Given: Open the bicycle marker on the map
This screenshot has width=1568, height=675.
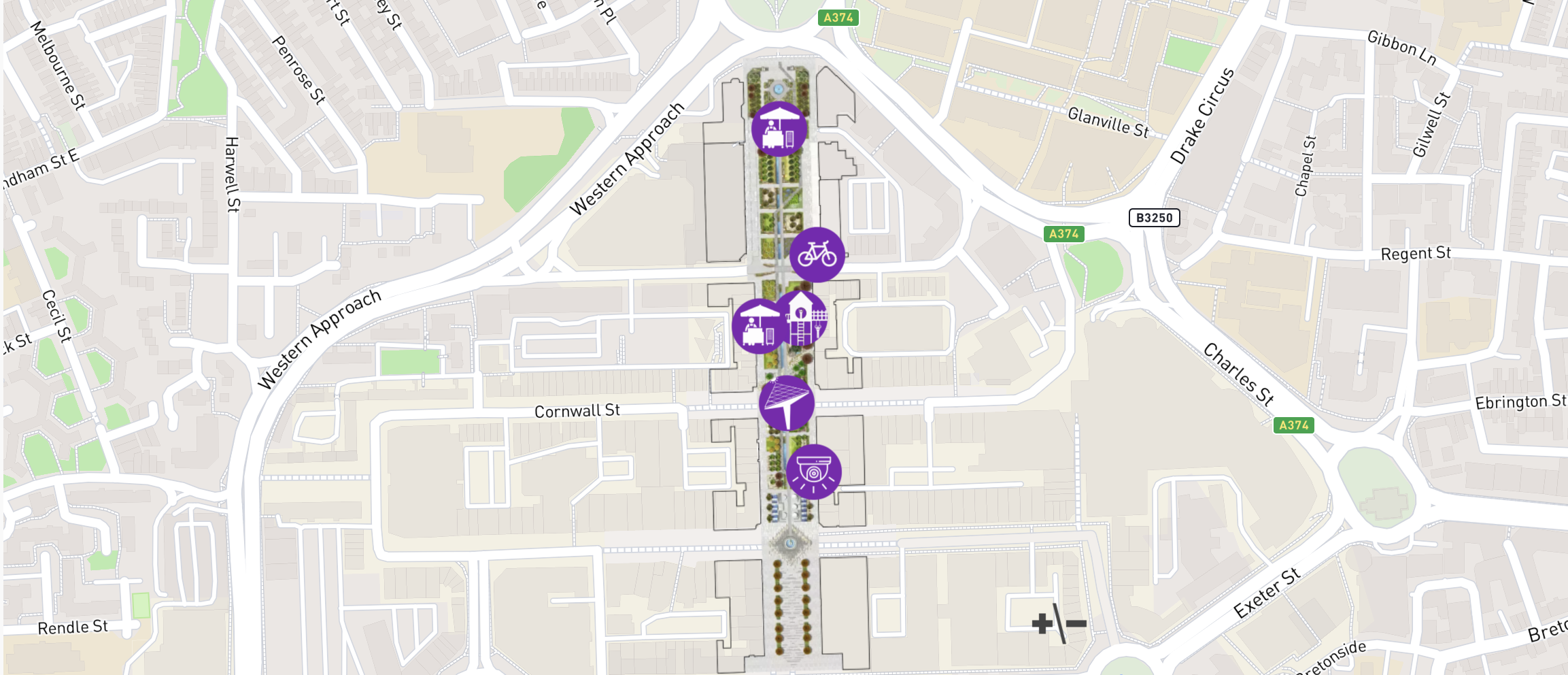Looking at the screenshot, I should pos(817,255).
